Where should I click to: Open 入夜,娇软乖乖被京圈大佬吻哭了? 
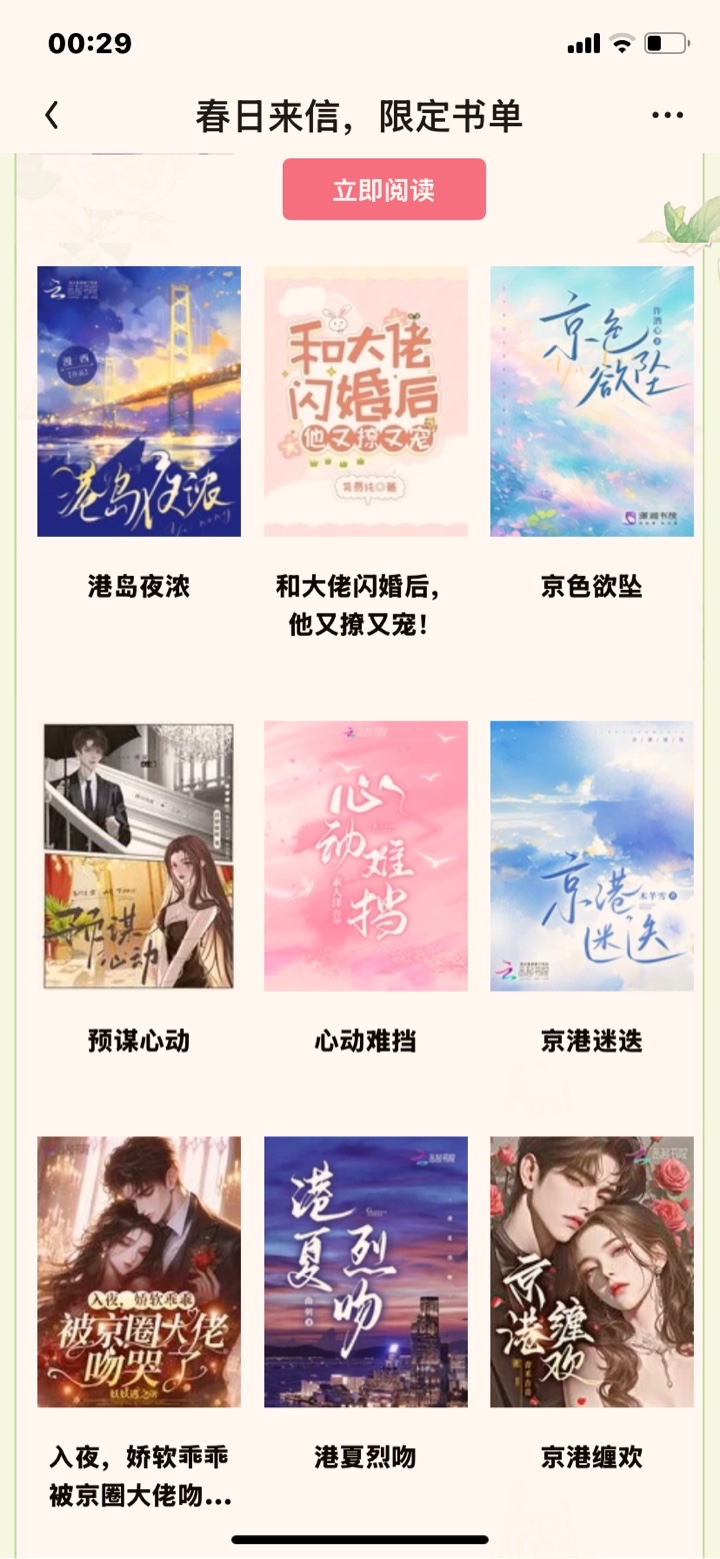tap(139, 1272)
